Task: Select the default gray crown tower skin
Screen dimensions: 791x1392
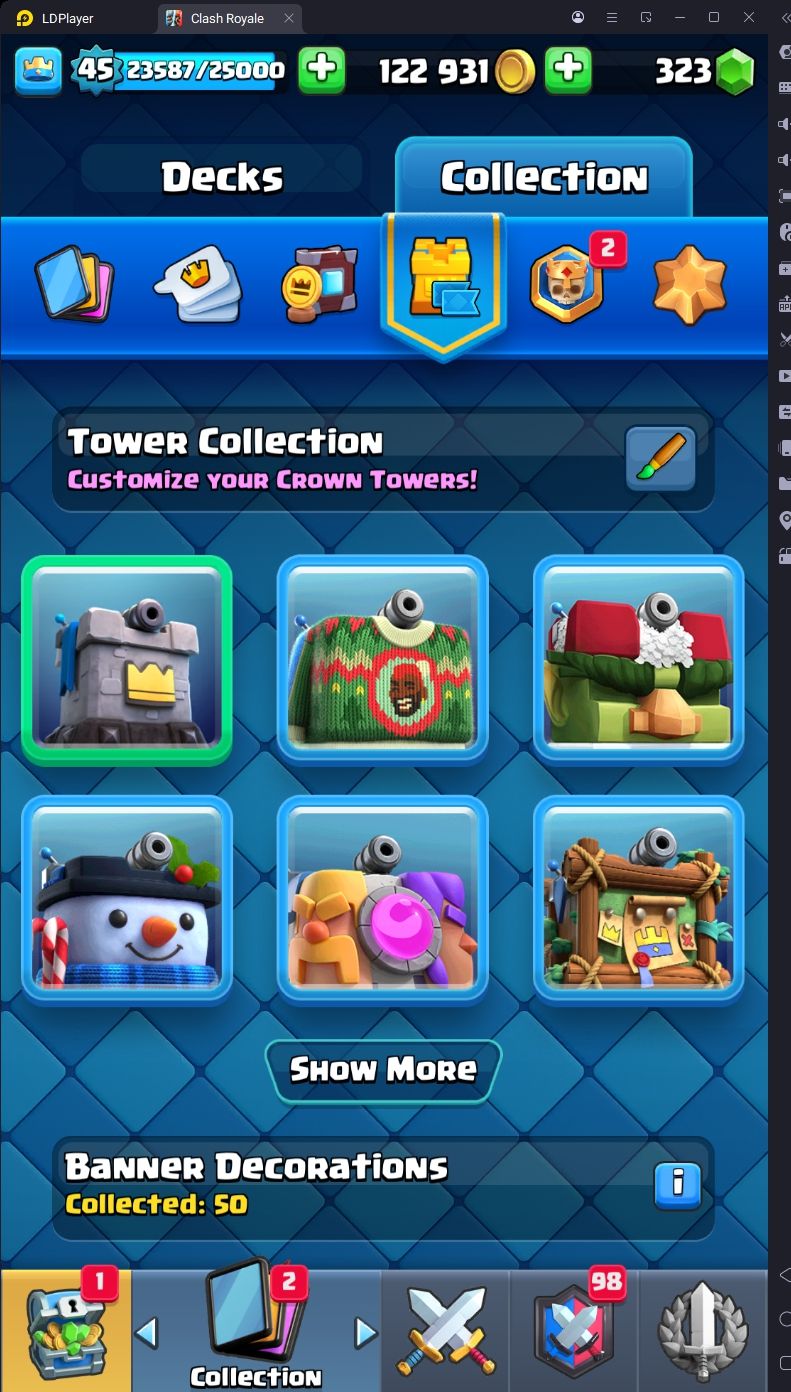Action: coord(127,660)
